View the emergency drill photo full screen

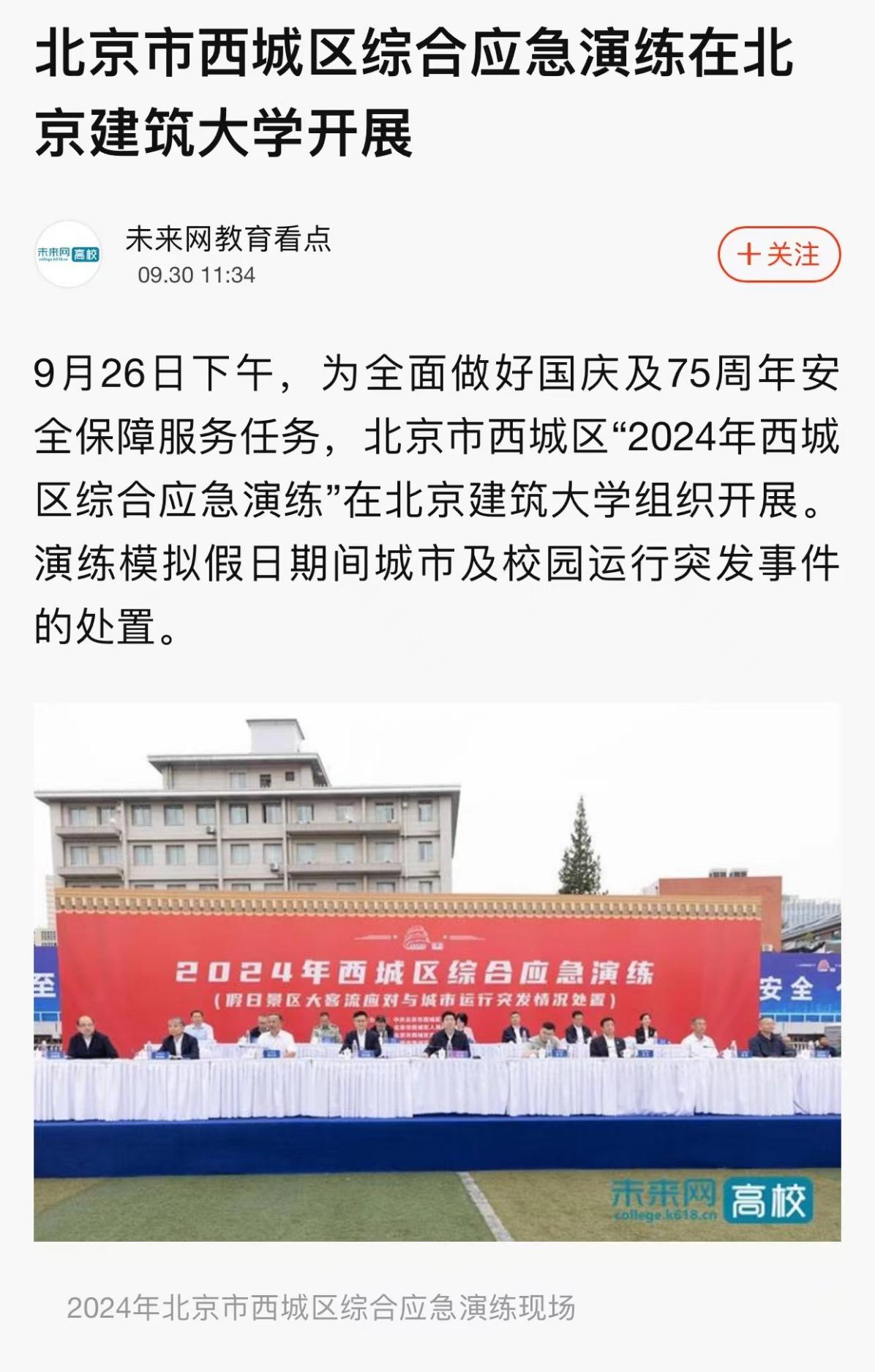pyautogui.click(x=437, y=972)
